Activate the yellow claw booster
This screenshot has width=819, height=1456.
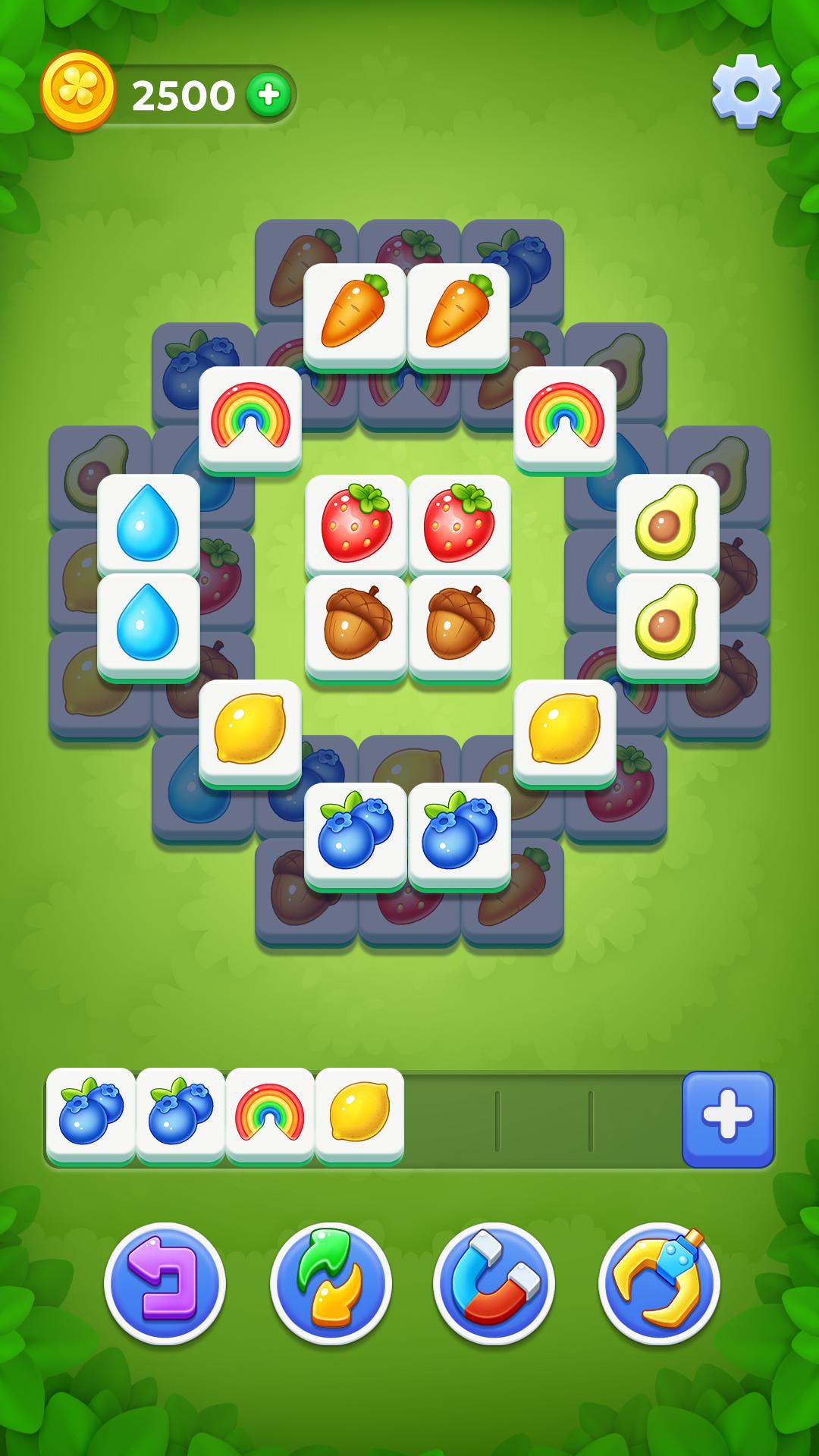pos(659,1283)
